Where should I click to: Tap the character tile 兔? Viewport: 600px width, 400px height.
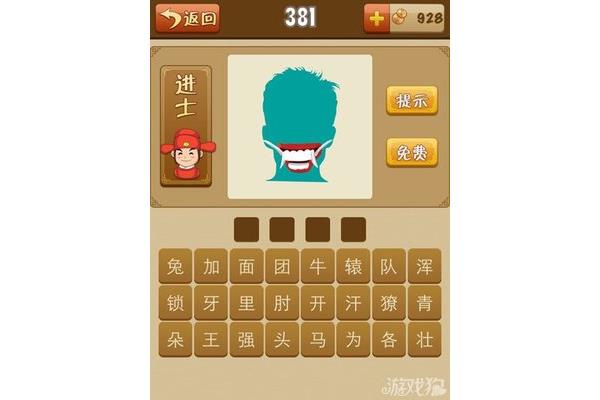176,267
